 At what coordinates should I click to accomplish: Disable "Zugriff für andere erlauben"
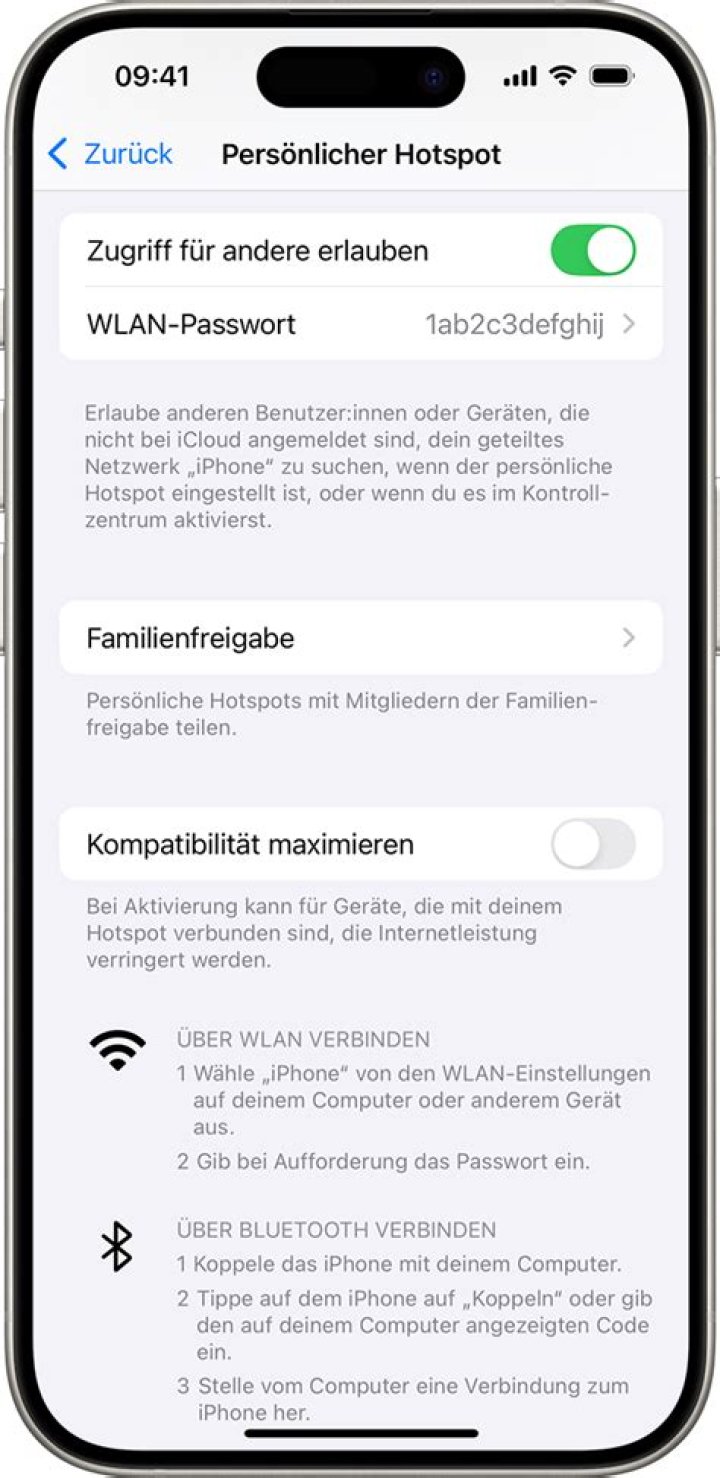593,250
